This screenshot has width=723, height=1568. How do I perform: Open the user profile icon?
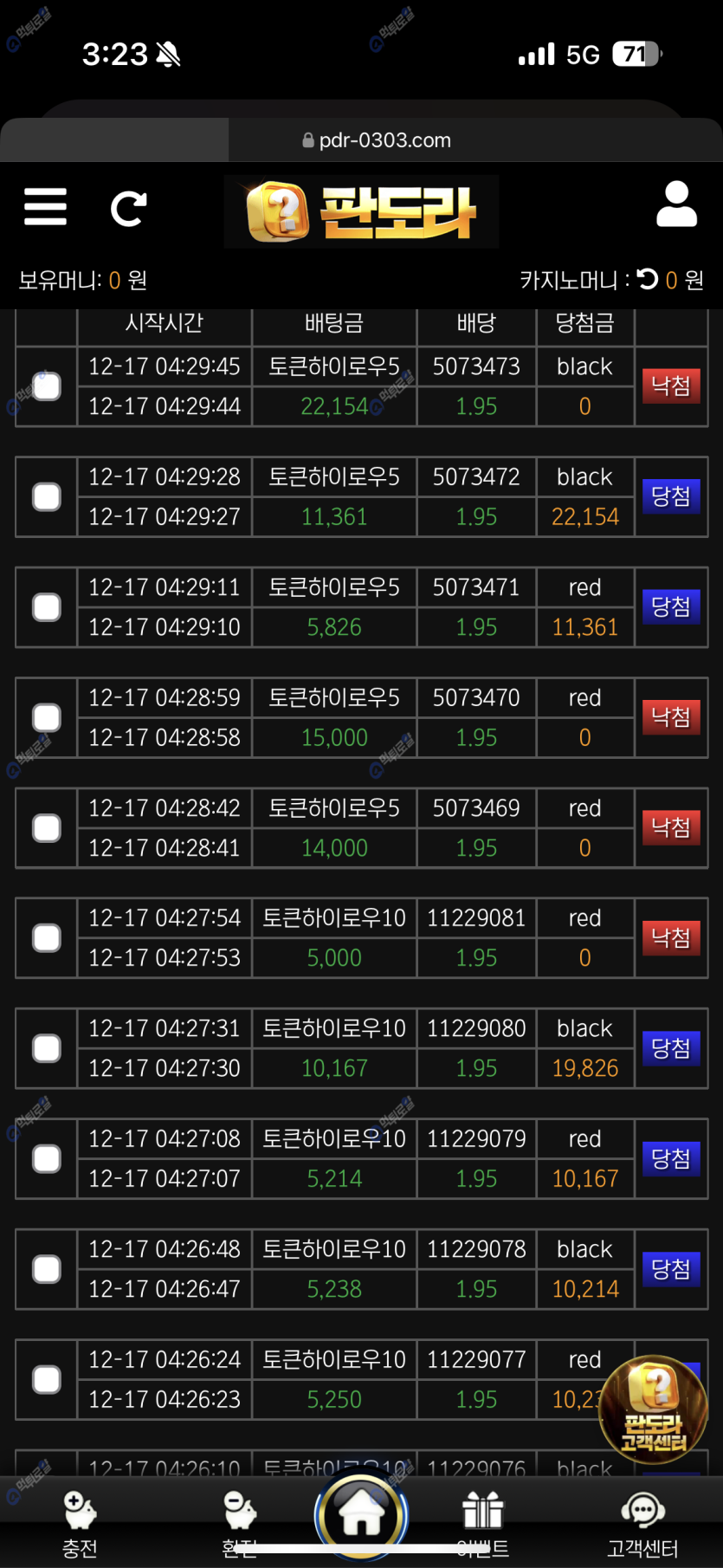click(x=676, y=204)
